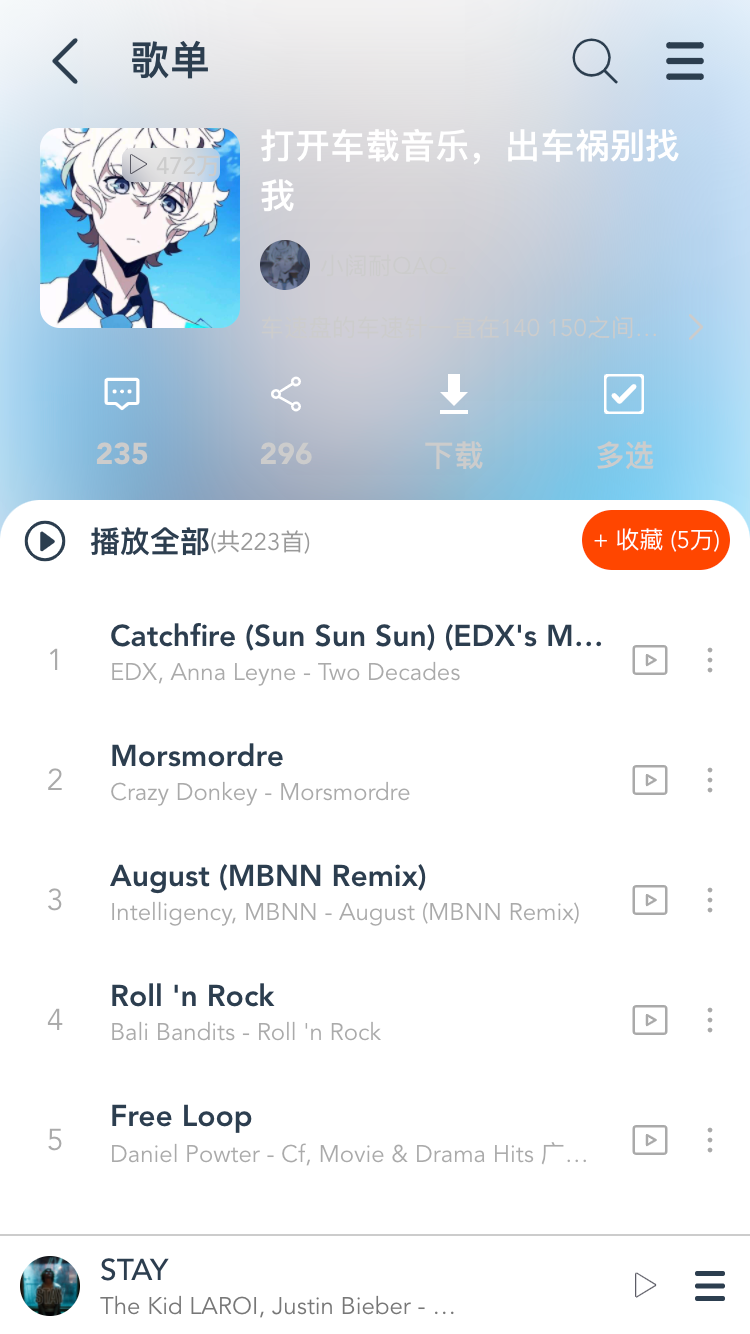750x1334 pixels.
Task: Add playlist to favorites via 收藏
Action: [656, 540]
